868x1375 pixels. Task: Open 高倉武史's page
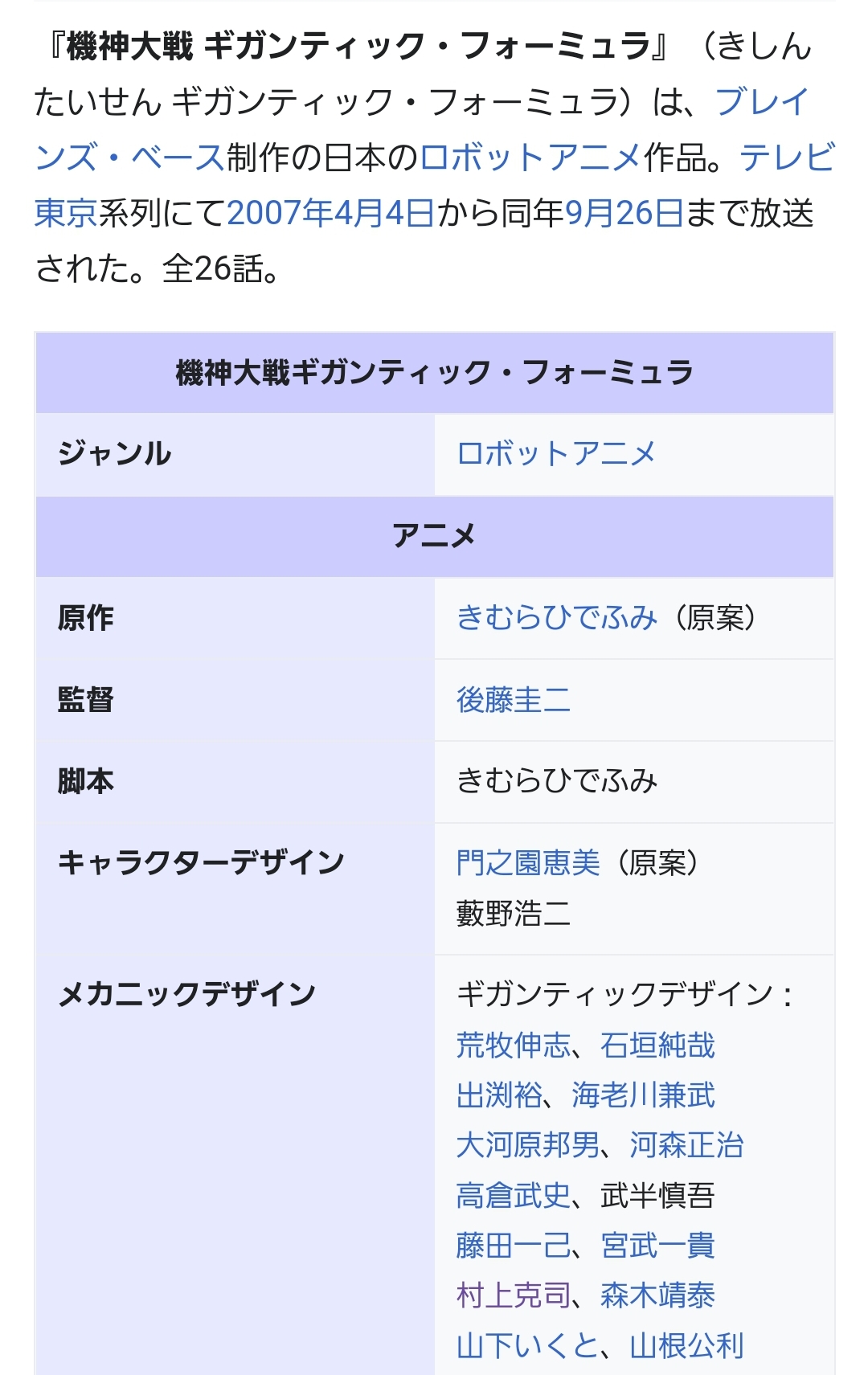click(x=514, y=1196)
